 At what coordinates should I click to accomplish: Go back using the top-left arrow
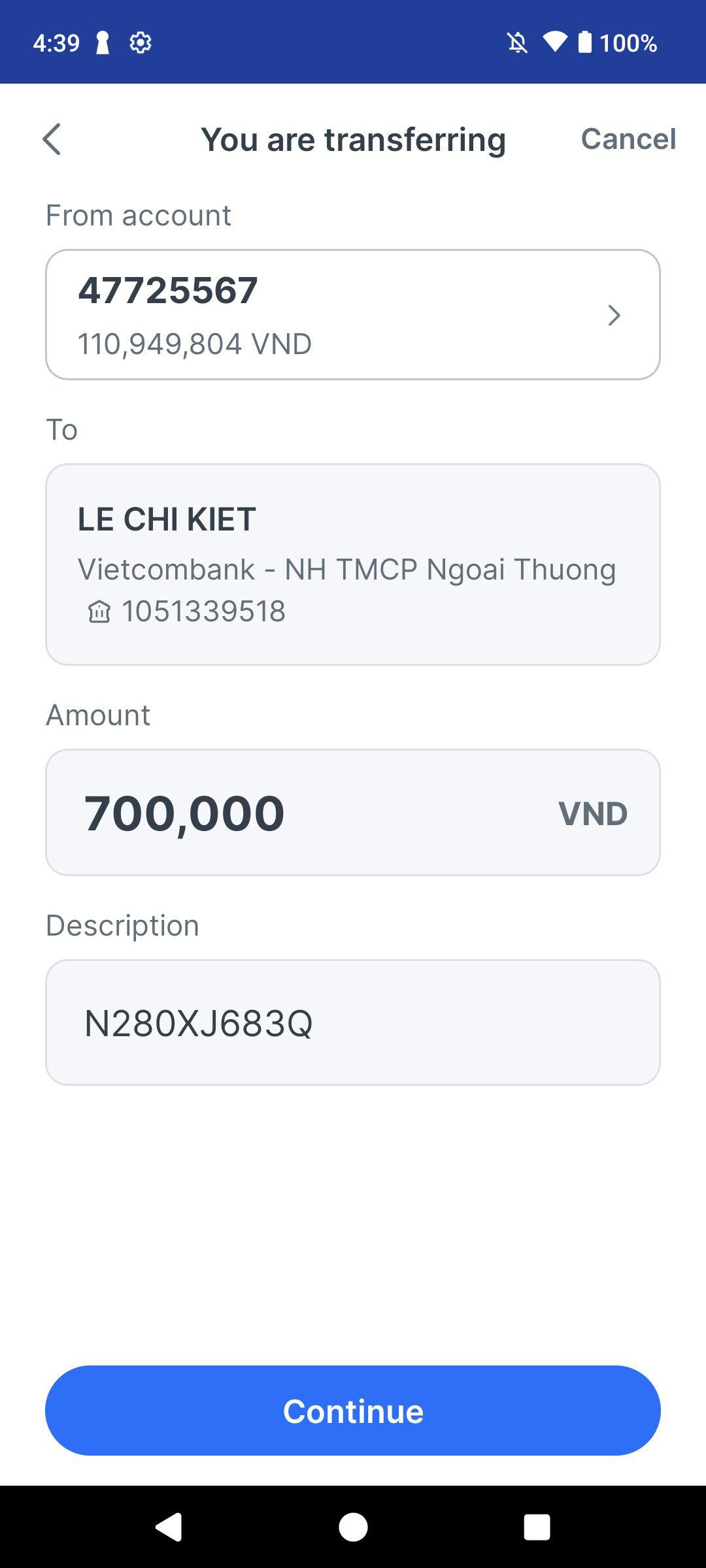tap(52, 139)
